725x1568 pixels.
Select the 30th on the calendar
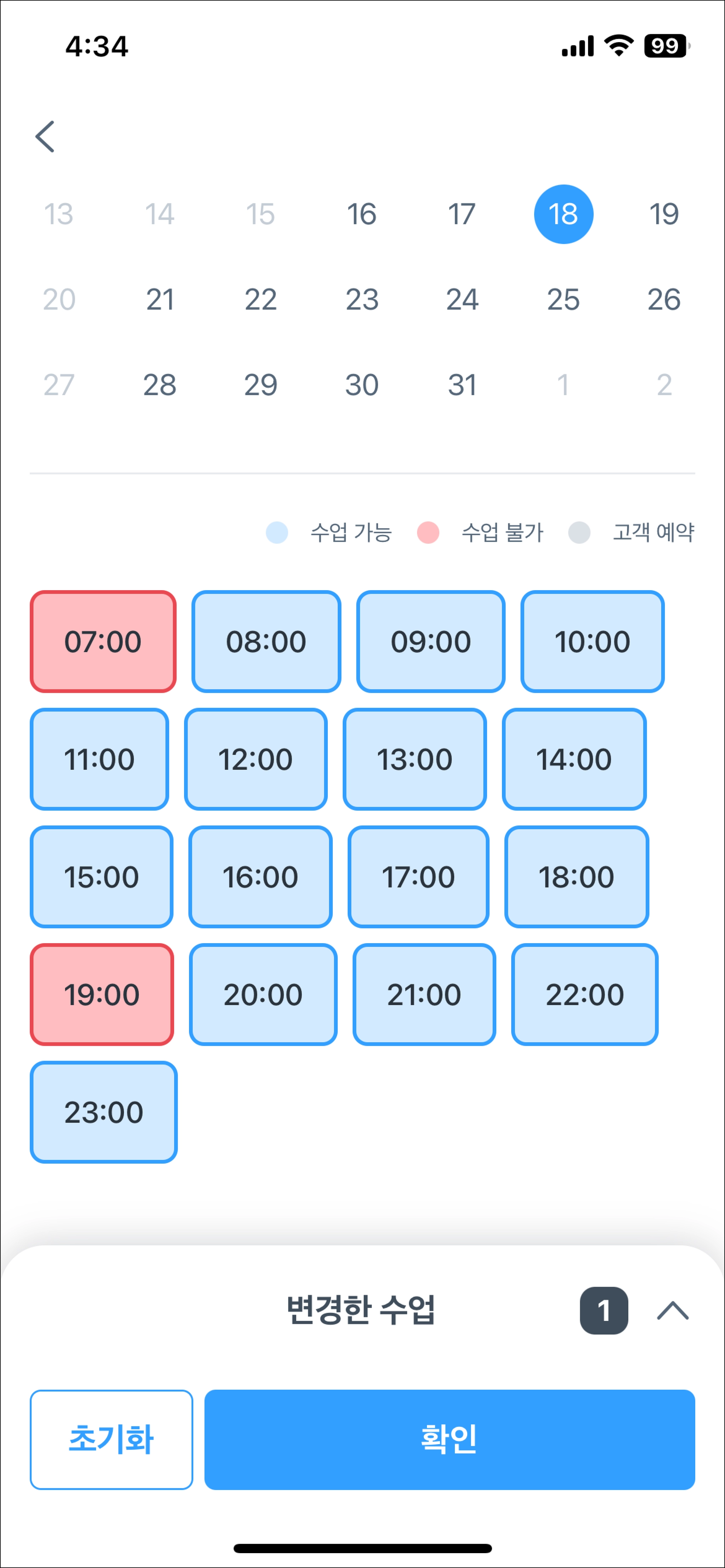[x=362, y=385]
